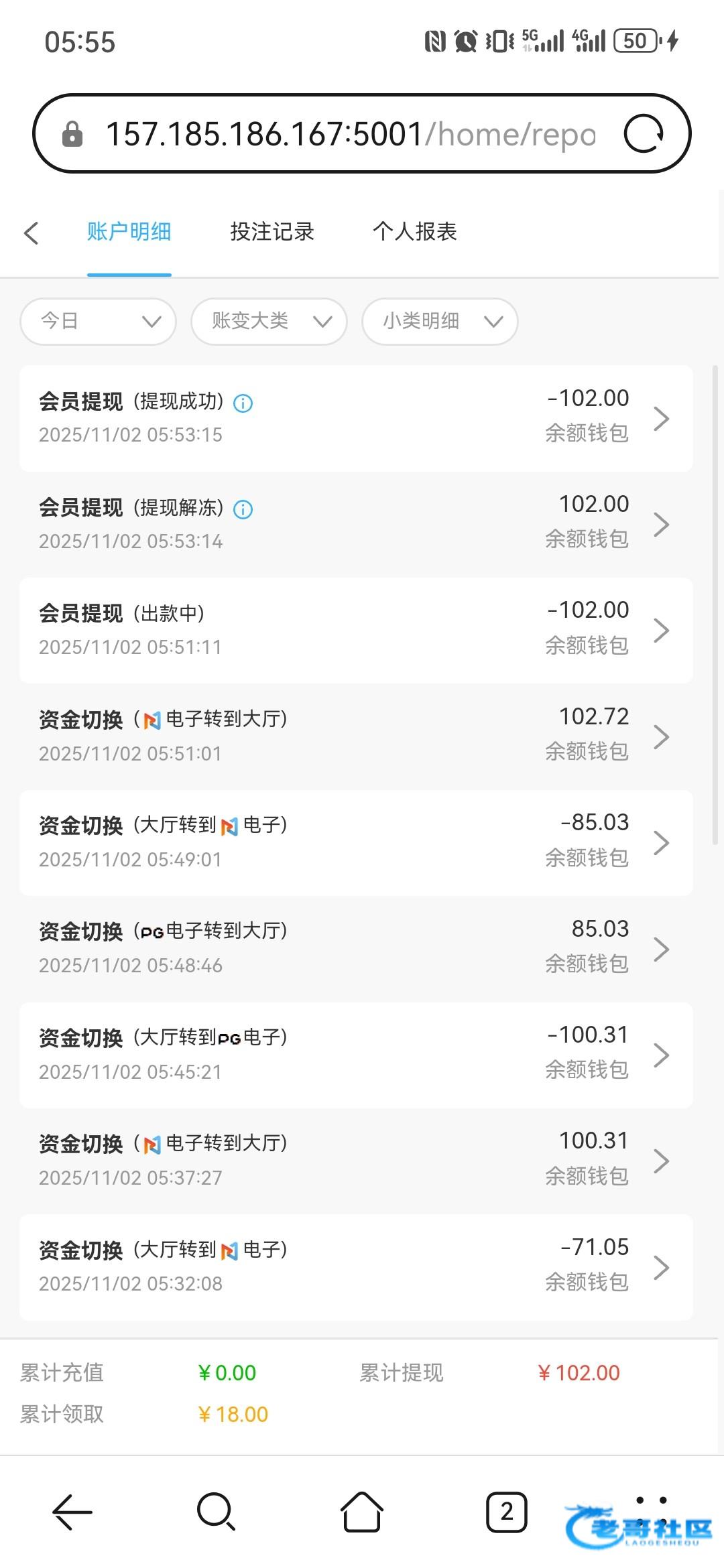
Task: Switch to the 投注记录 tab
Action: [x=271, y=232]
